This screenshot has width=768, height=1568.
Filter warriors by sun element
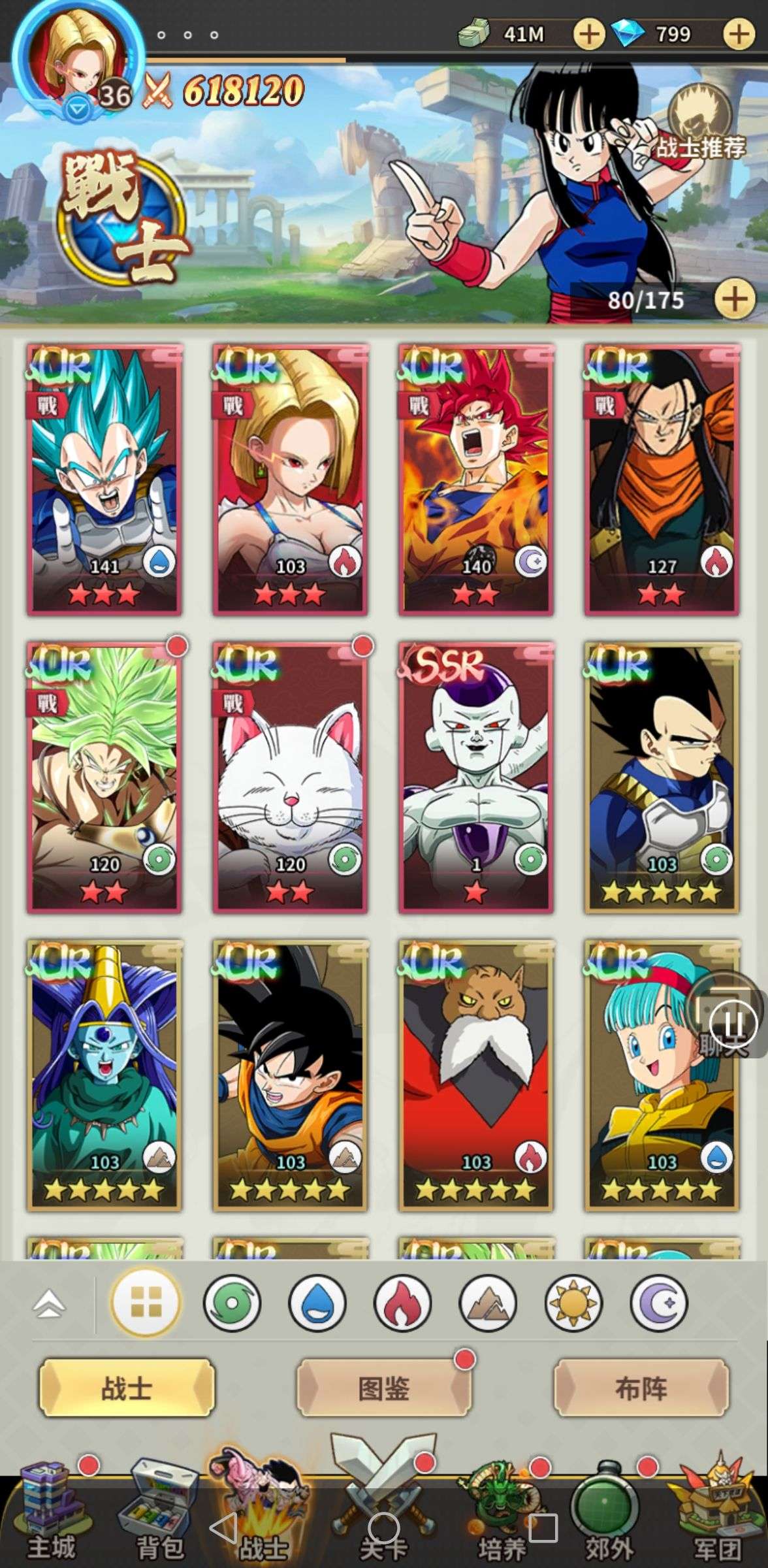[x=573, y=1304]
